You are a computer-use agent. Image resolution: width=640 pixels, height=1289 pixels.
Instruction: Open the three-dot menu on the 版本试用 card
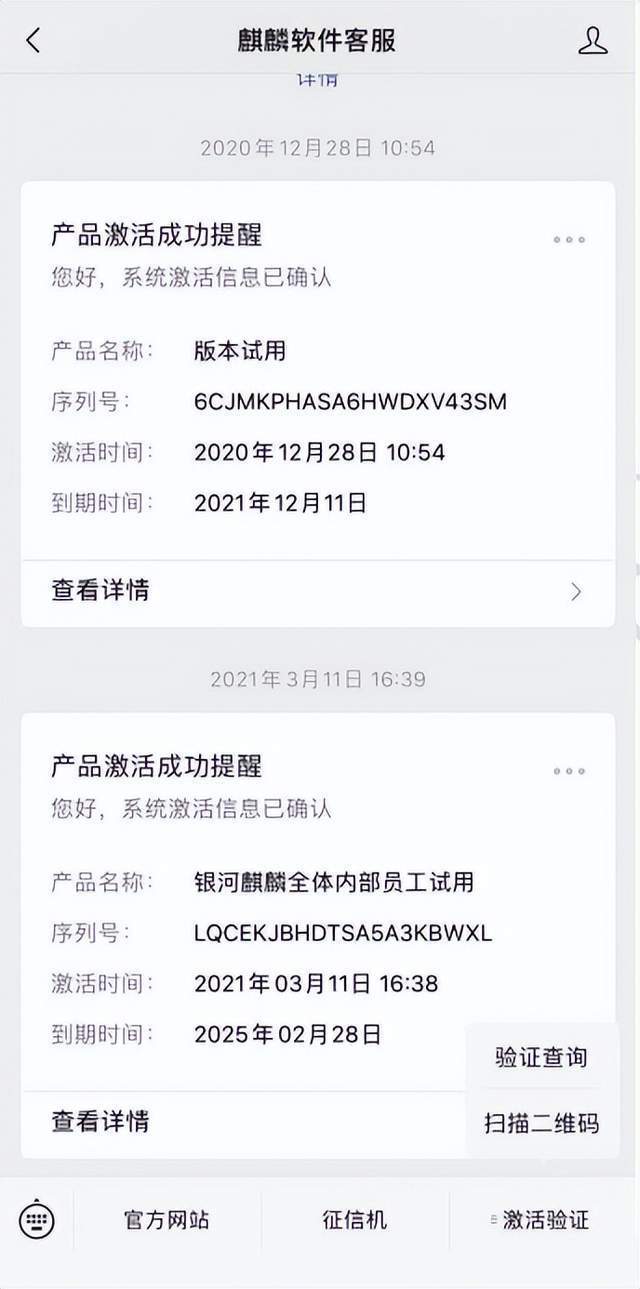point(569,240)
